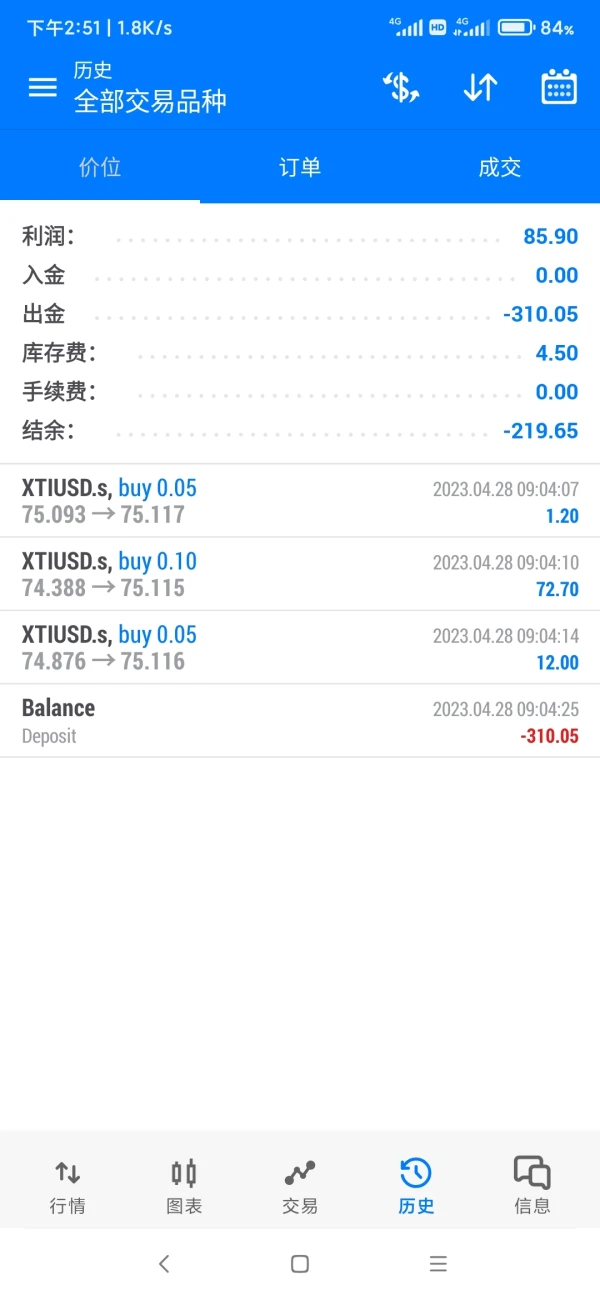Tap the system back button
This screenshot has height=1300, width=600.
pyautogui.click(x=164, y=1264)
